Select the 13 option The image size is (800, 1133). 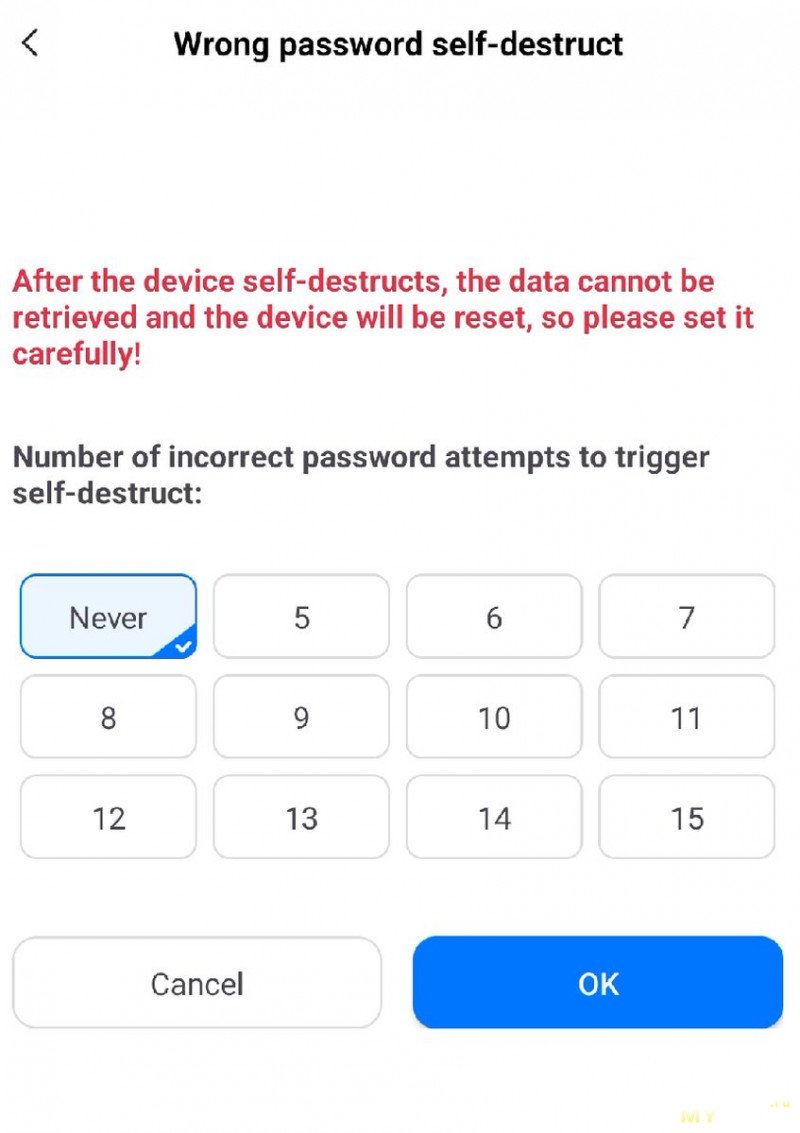tap(301, 818)
